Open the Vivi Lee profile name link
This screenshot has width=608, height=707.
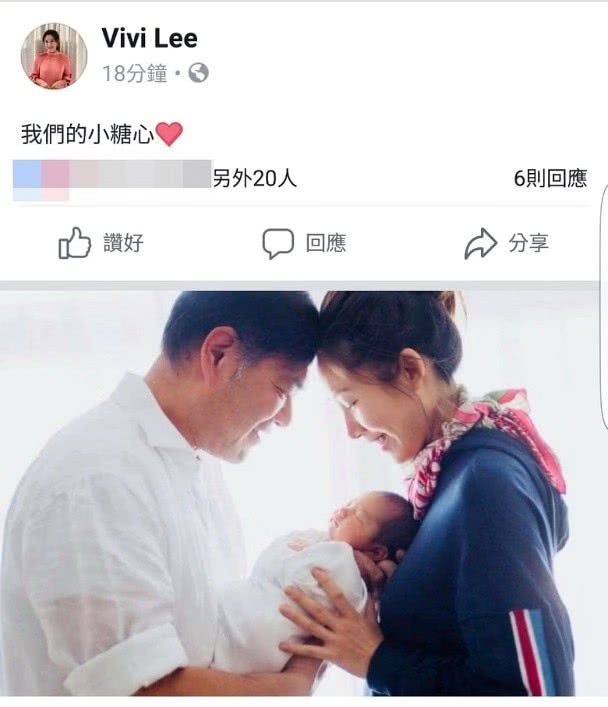pyautogui.click(x=149, y=39)
